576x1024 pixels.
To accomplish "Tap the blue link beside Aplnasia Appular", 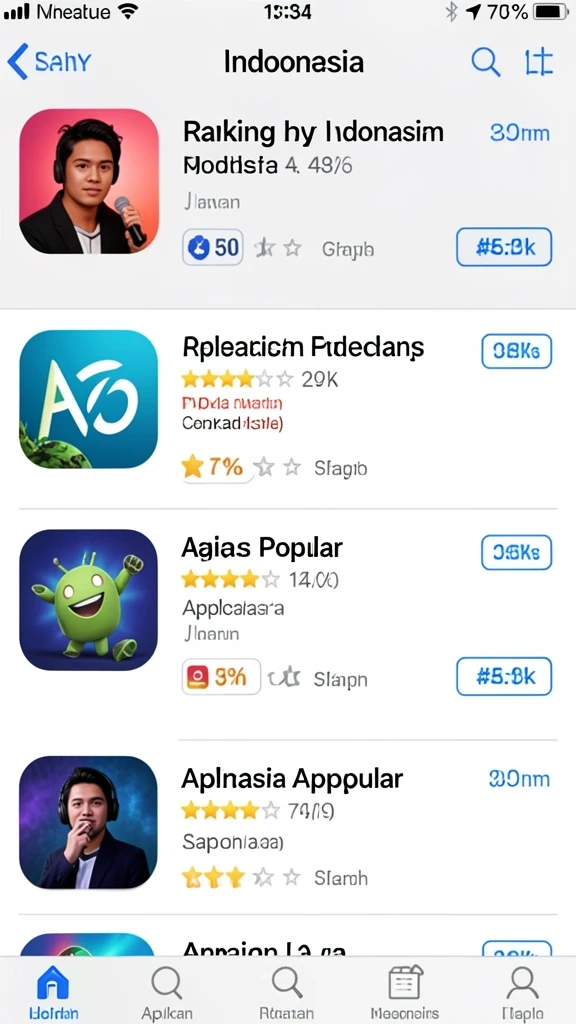I will coord(519,779).
